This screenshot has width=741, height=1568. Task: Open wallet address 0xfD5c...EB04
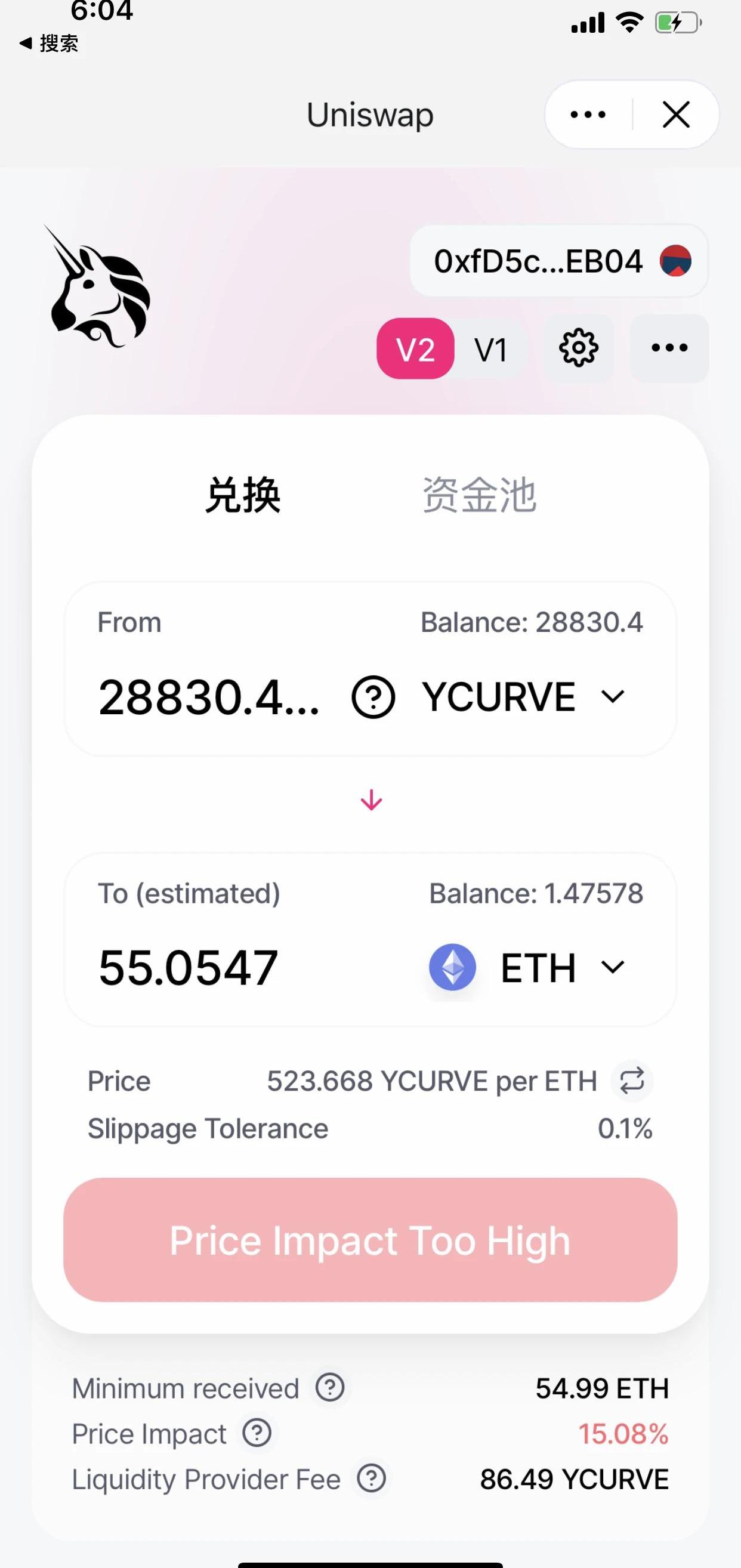559,261
